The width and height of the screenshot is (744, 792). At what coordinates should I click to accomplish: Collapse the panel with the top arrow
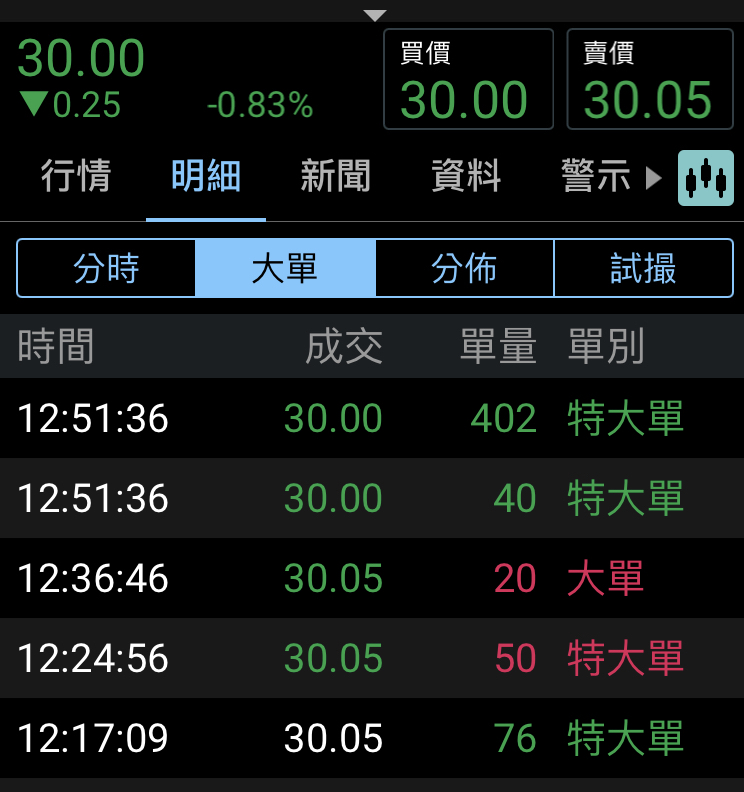(x=375, y=15)
